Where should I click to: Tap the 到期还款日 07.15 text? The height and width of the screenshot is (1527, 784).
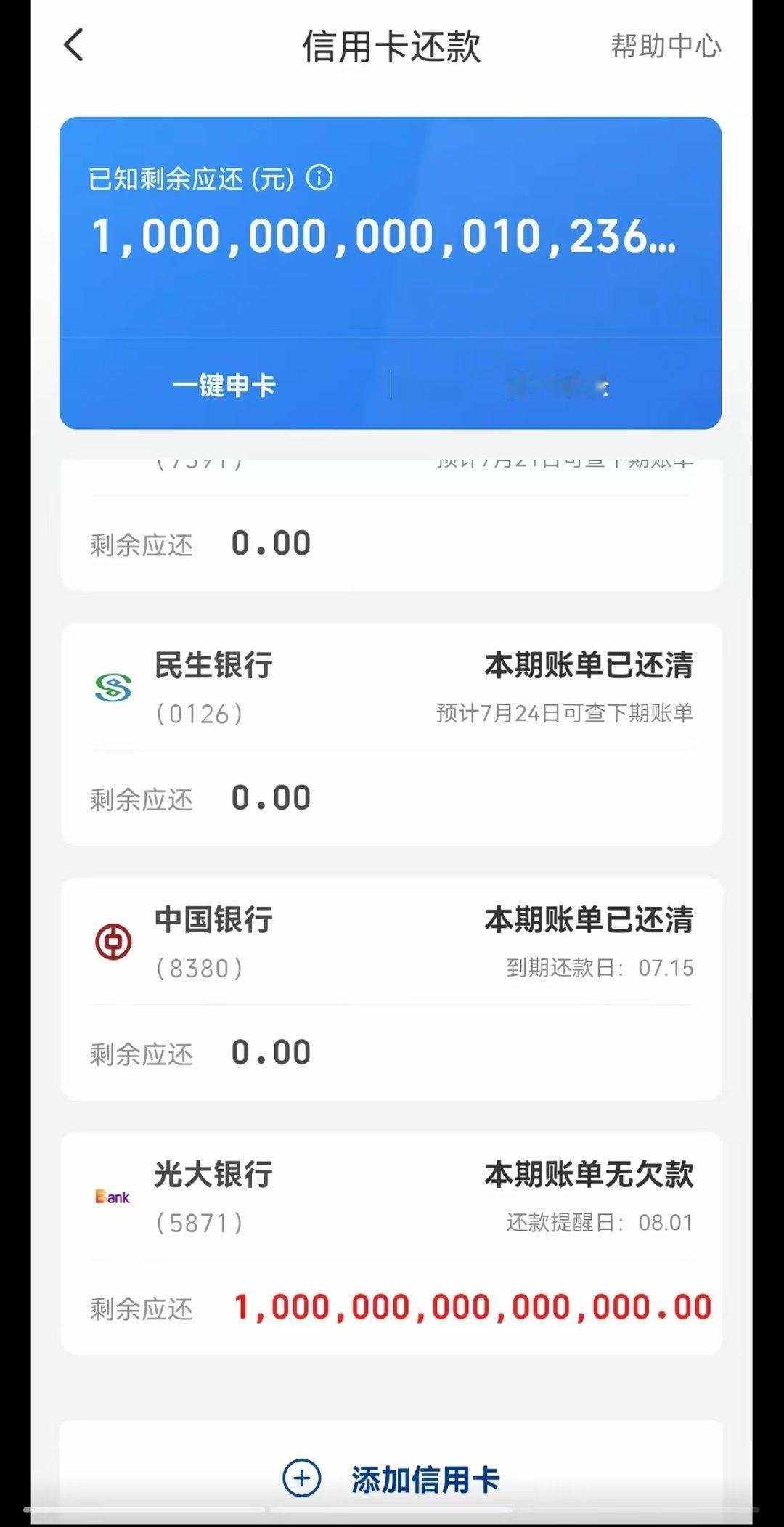coord(603,966)
